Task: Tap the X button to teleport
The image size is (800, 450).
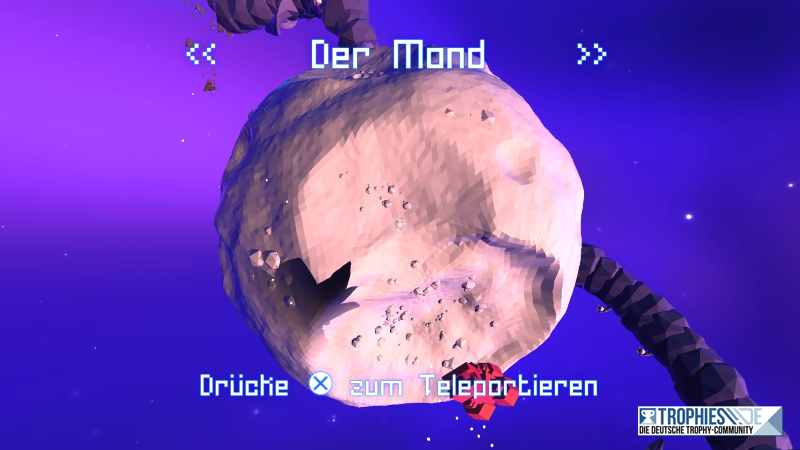Action: click(x=319, y=385)
